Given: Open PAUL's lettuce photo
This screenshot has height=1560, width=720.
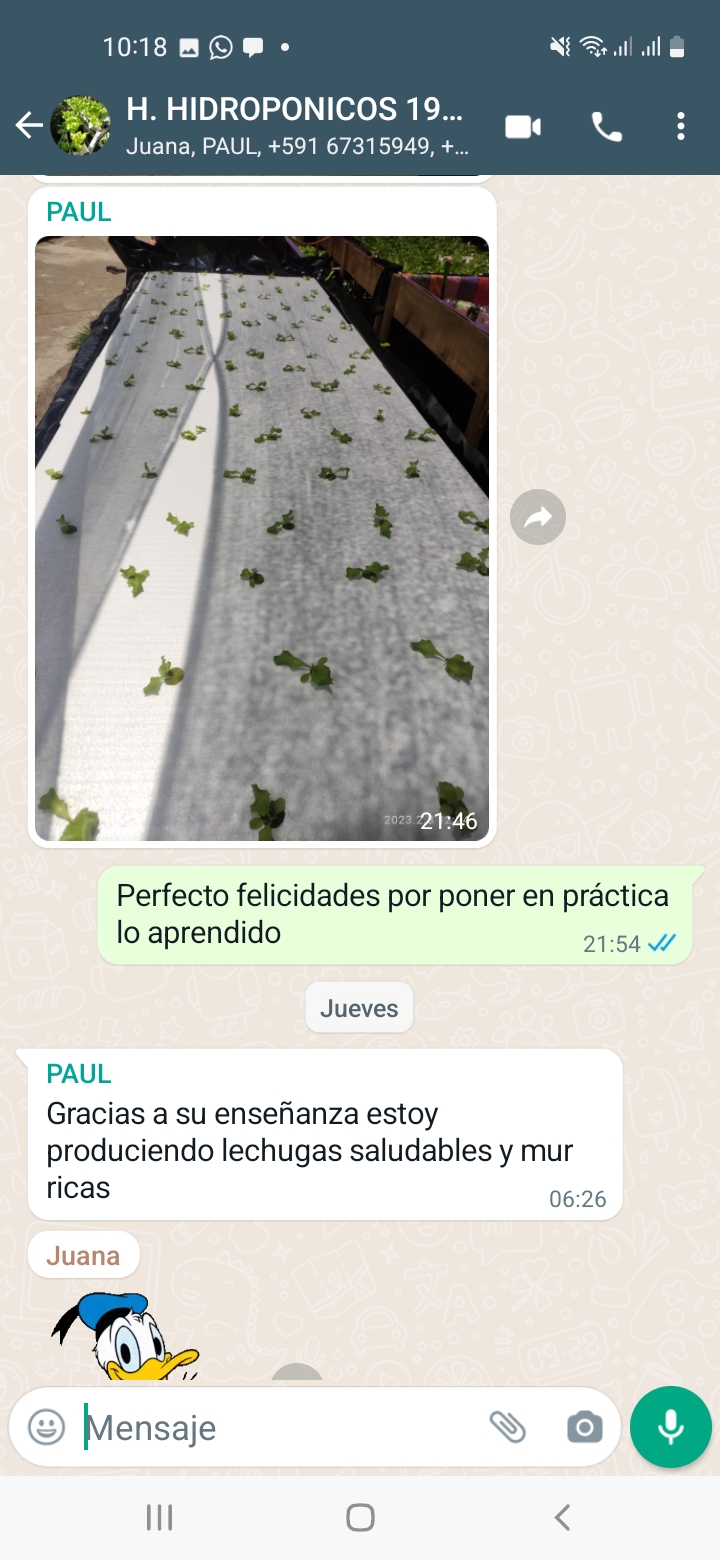Looking at the screenshot, I should click(x=262, y=538).
